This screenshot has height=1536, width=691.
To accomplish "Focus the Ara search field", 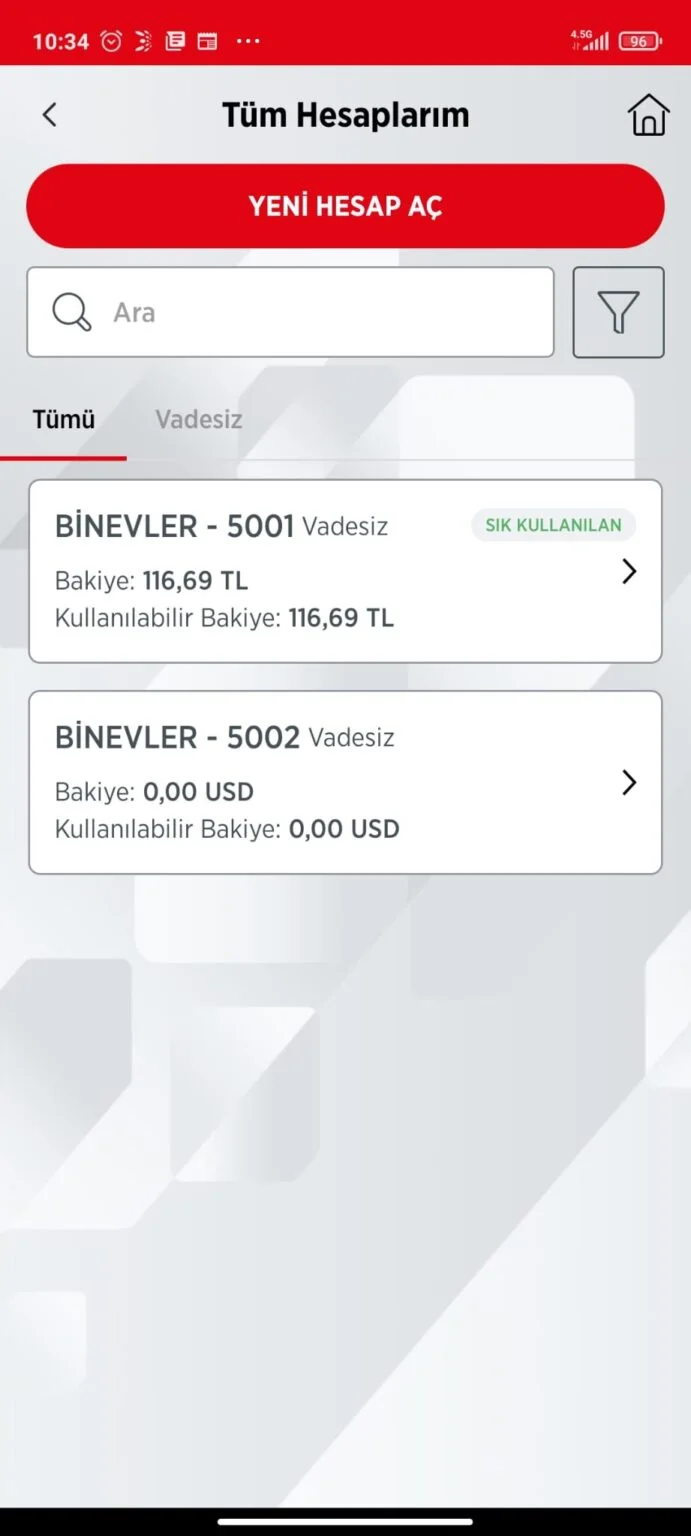I will point(290,312).
